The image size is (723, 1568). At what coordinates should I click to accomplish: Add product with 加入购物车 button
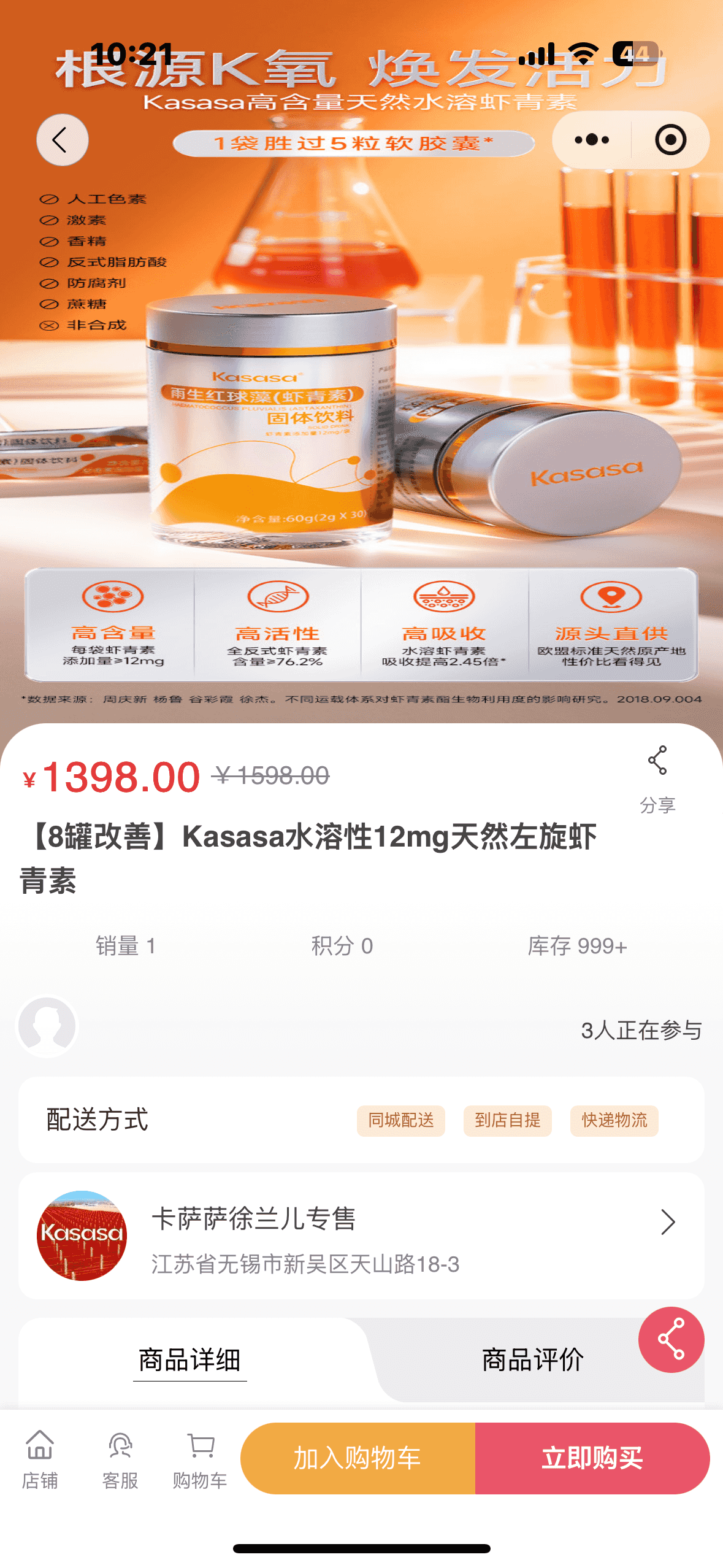[358, 1458]
